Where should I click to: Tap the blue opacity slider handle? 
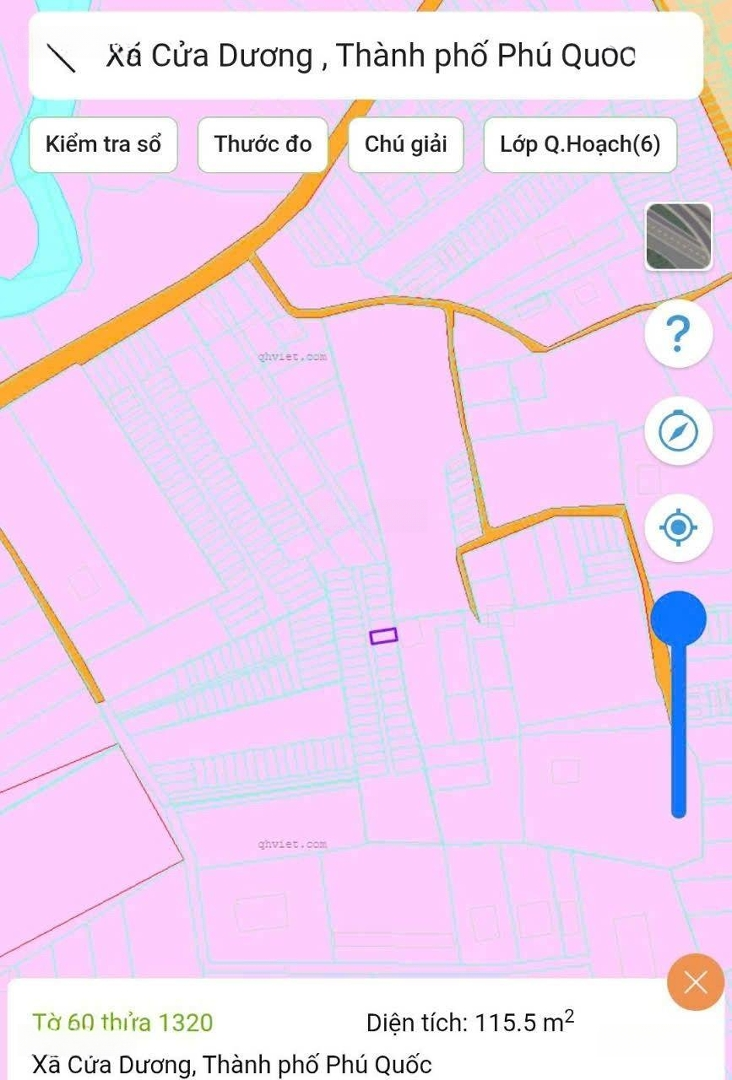[x=678, y=619]
